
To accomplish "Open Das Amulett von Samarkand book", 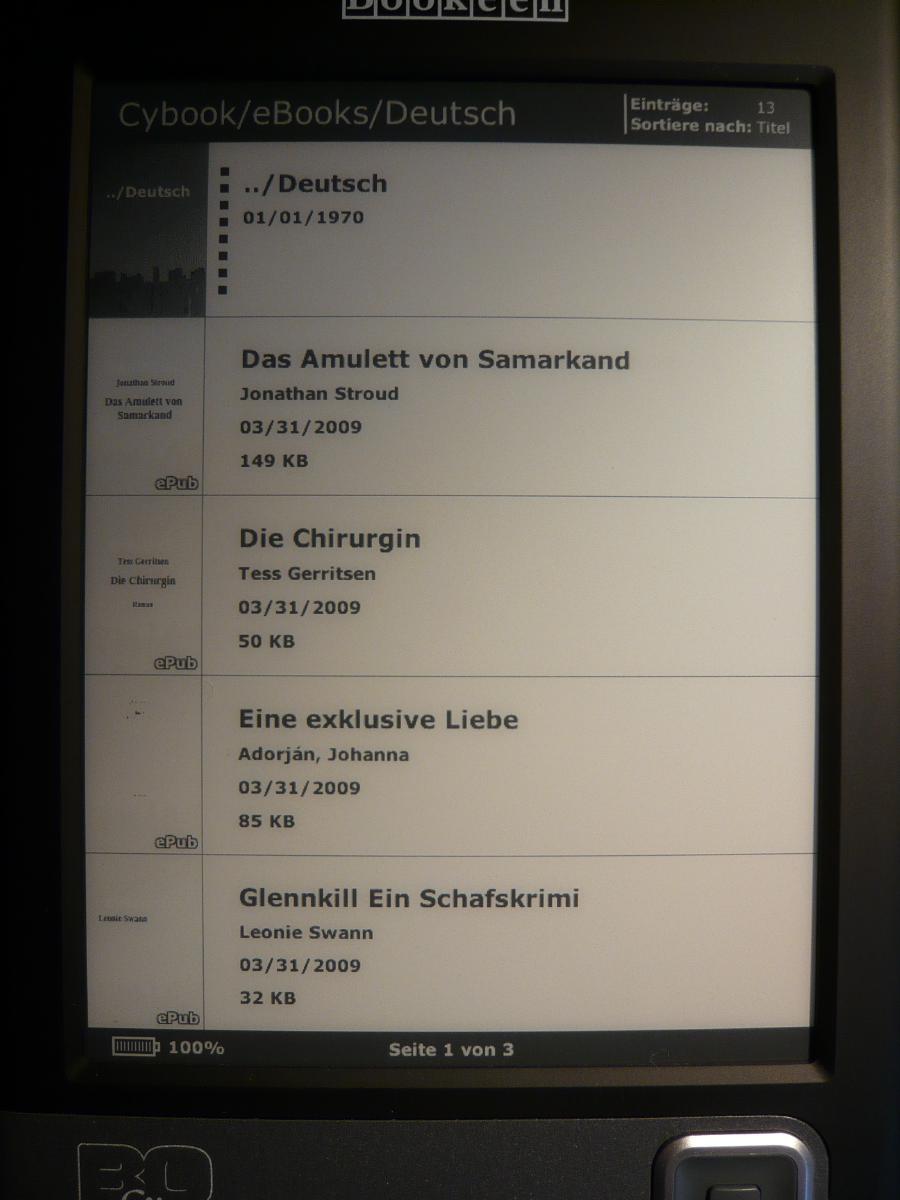I will pyautogui.click(x=435, y=360).
